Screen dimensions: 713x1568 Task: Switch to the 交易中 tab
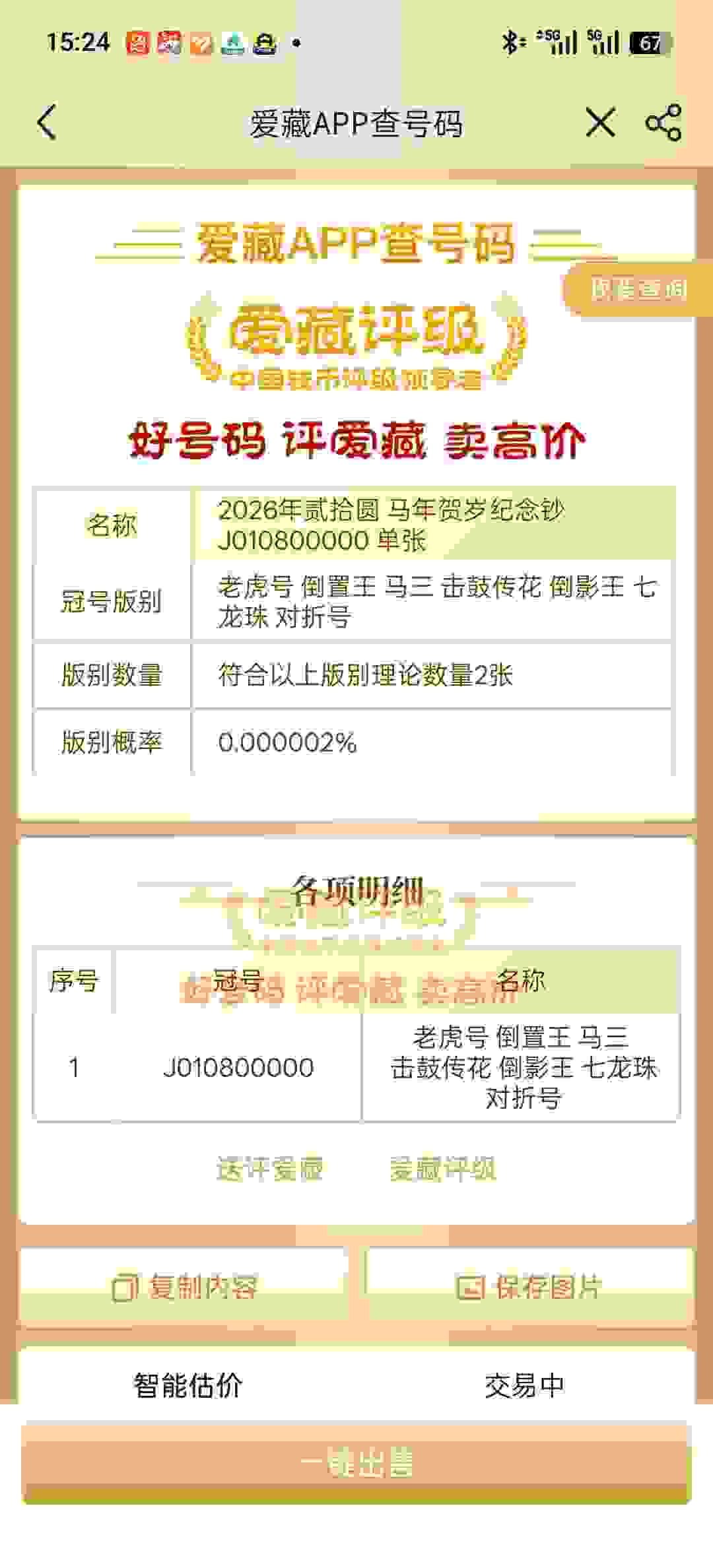tap(525, 1385)
